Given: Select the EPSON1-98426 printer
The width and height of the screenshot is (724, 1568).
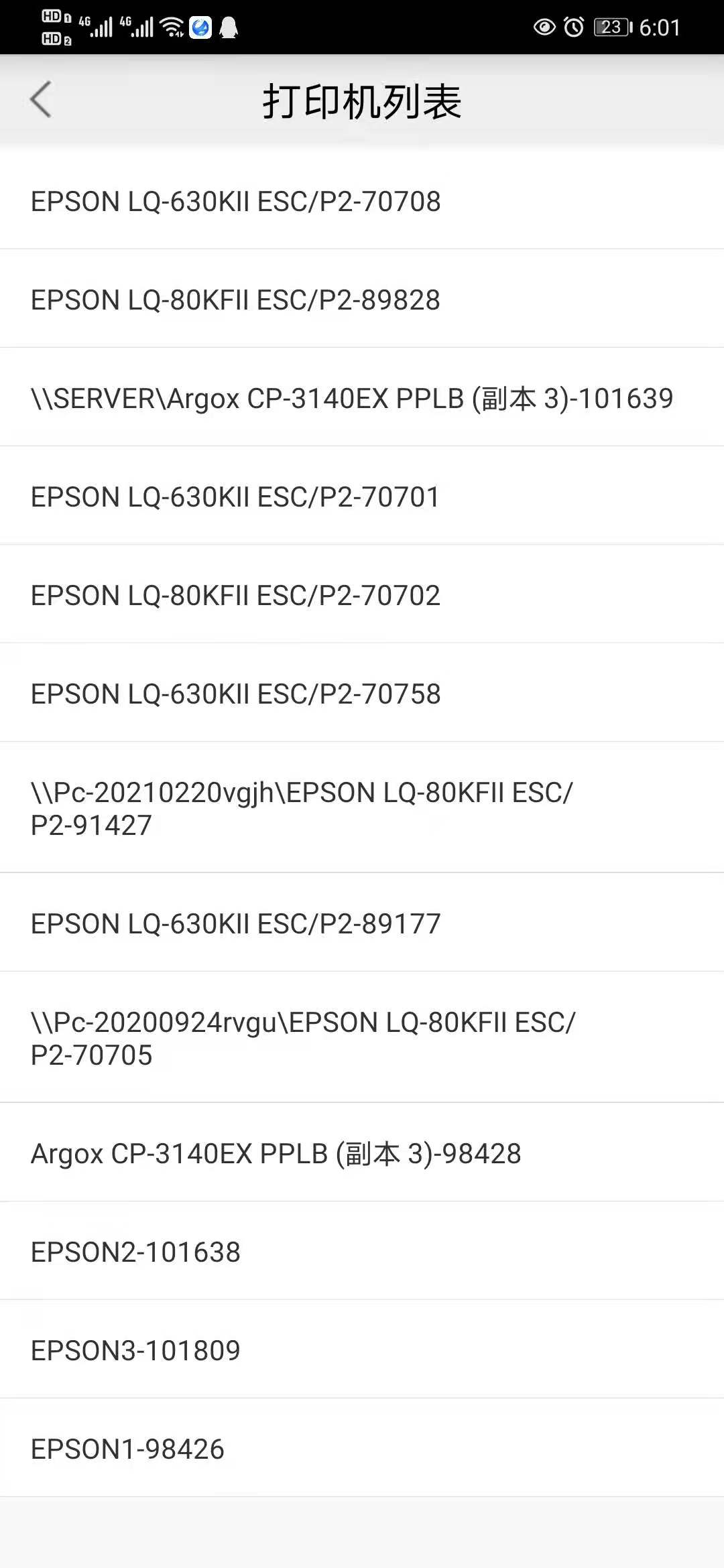Looking at the screenshot, I should [362, 1448].
